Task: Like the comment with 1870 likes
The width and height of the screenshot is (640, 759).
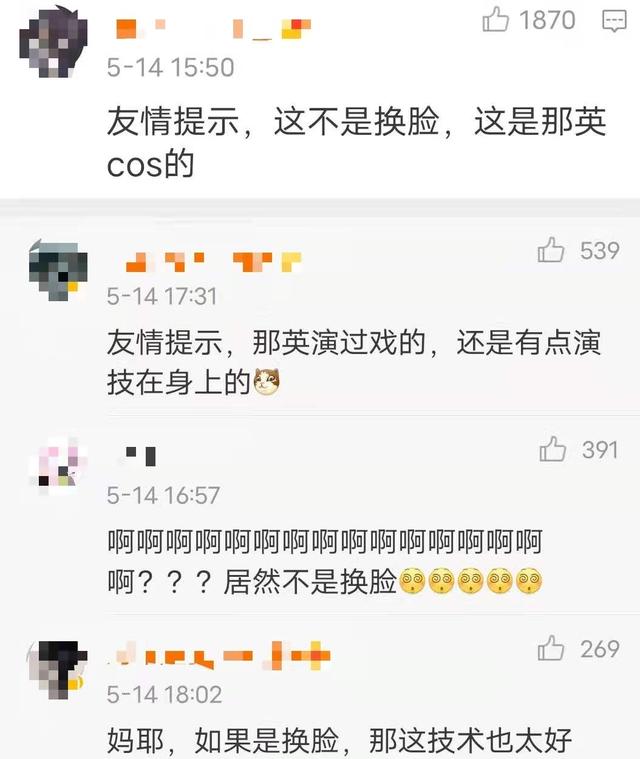Action: [497, 19]
